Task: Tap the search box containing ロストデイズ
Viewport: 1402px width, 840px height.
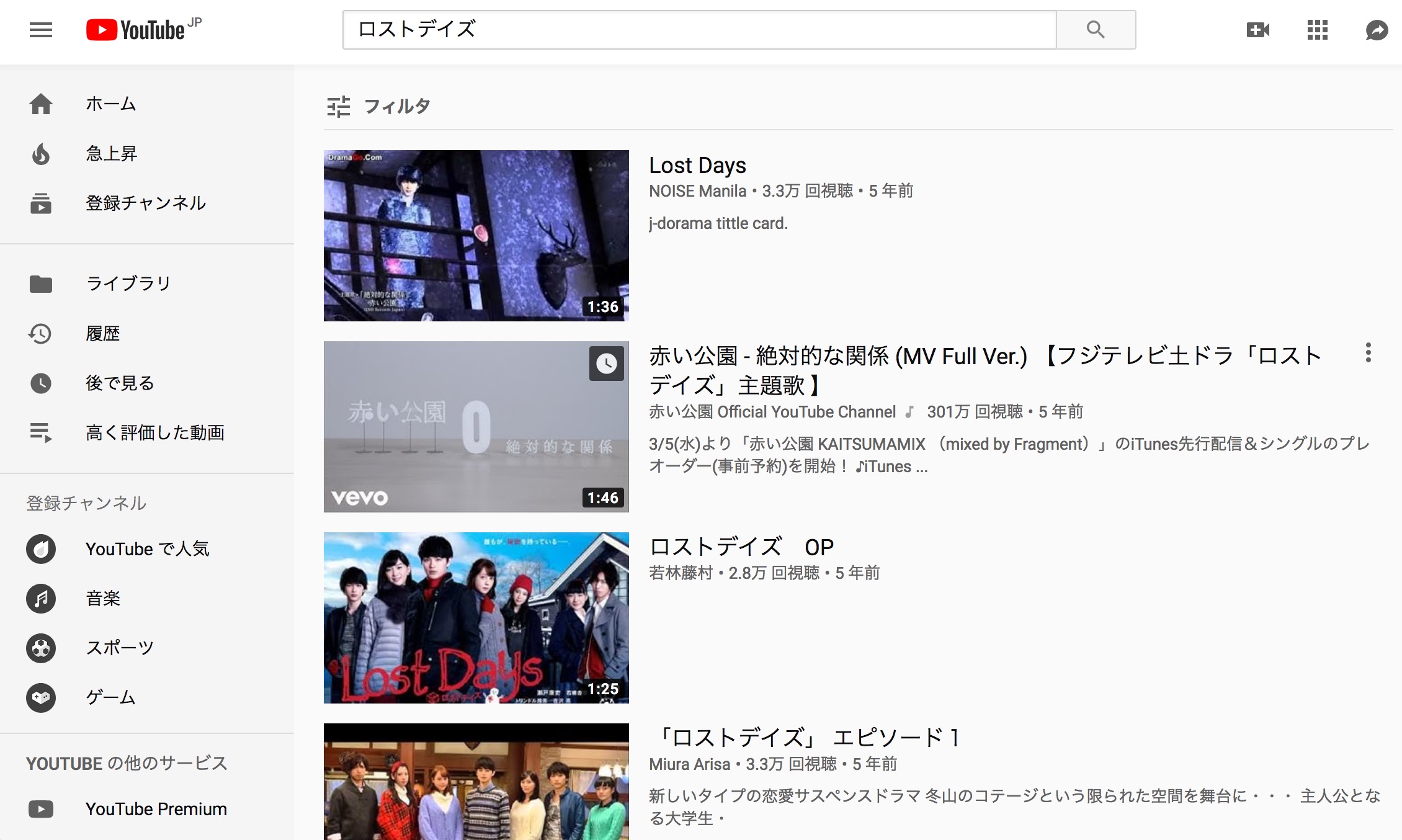Action: (699, 30)
